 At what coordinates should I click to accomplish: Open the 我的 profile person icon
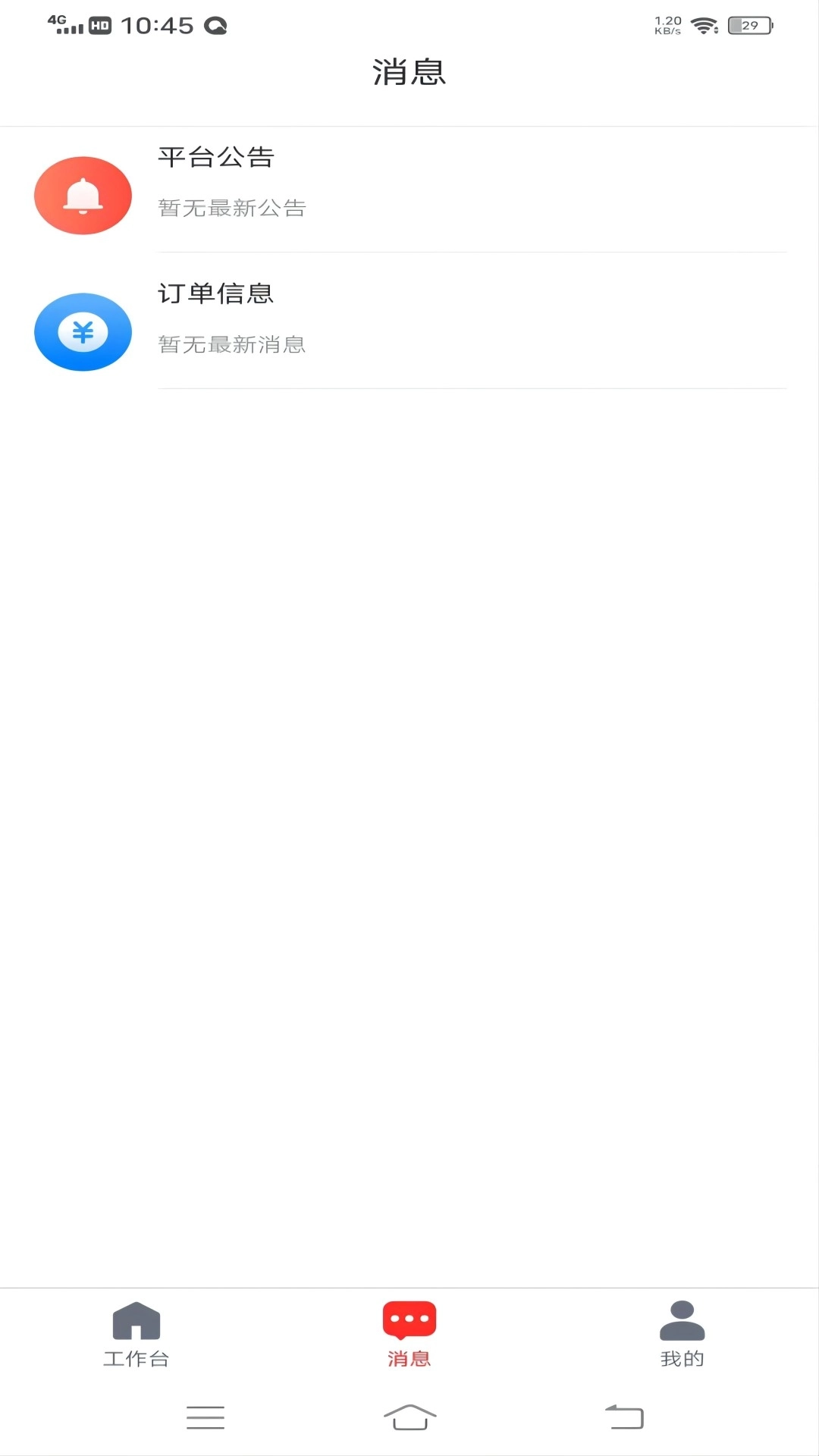[681, 1319]
